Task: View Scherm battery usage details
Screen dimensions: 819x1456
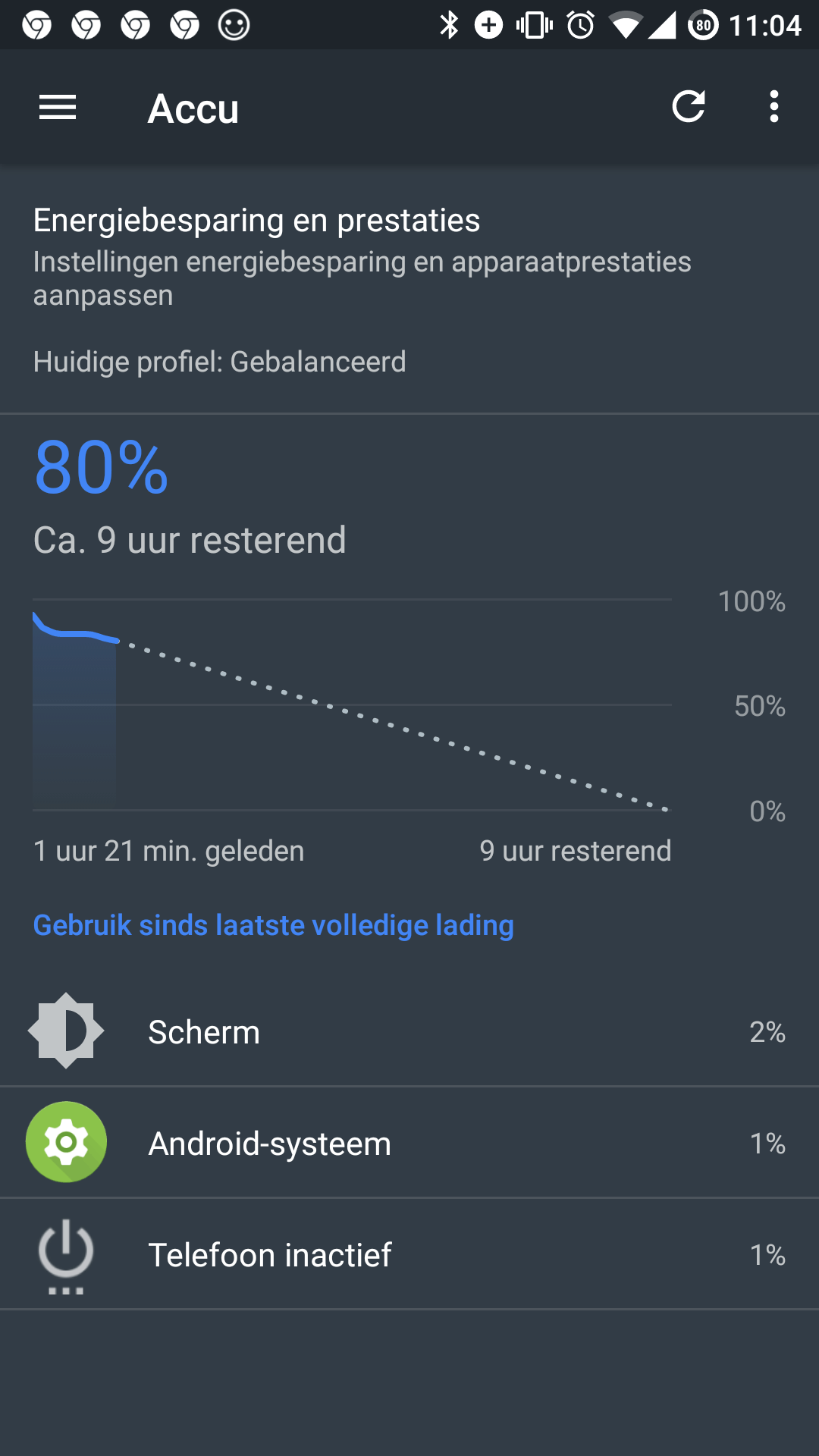Action: coord(409,1031)
